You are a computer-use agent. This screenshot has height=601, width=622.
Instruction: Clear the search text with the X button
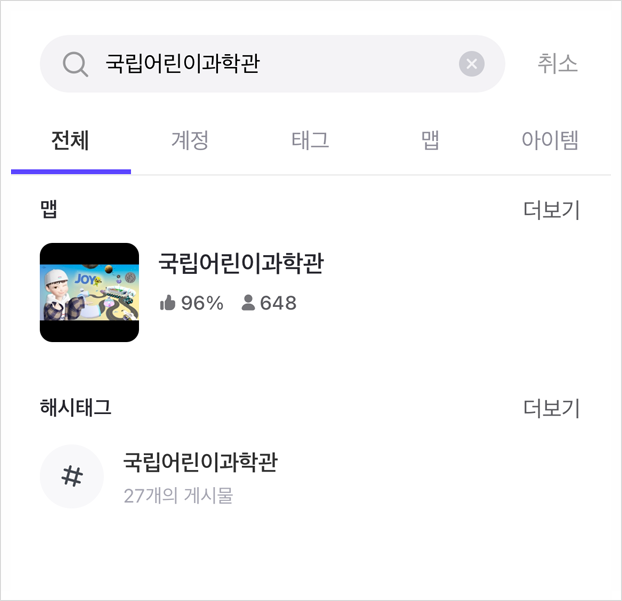pyautogui.click(x=471, y=64)
